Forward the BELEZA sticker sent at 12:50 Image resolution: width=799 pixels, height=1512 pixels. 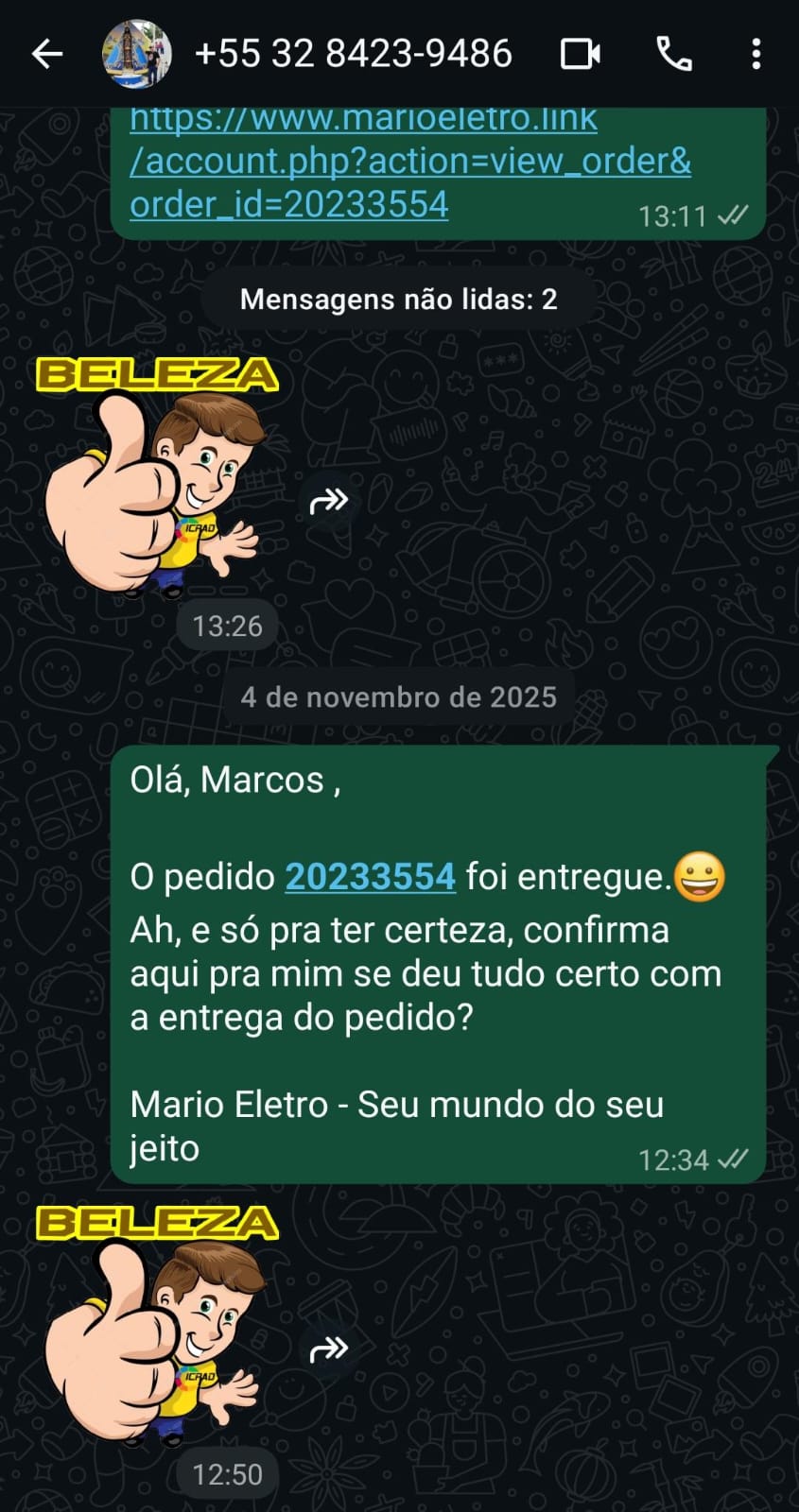click(x=328, y=1349)
